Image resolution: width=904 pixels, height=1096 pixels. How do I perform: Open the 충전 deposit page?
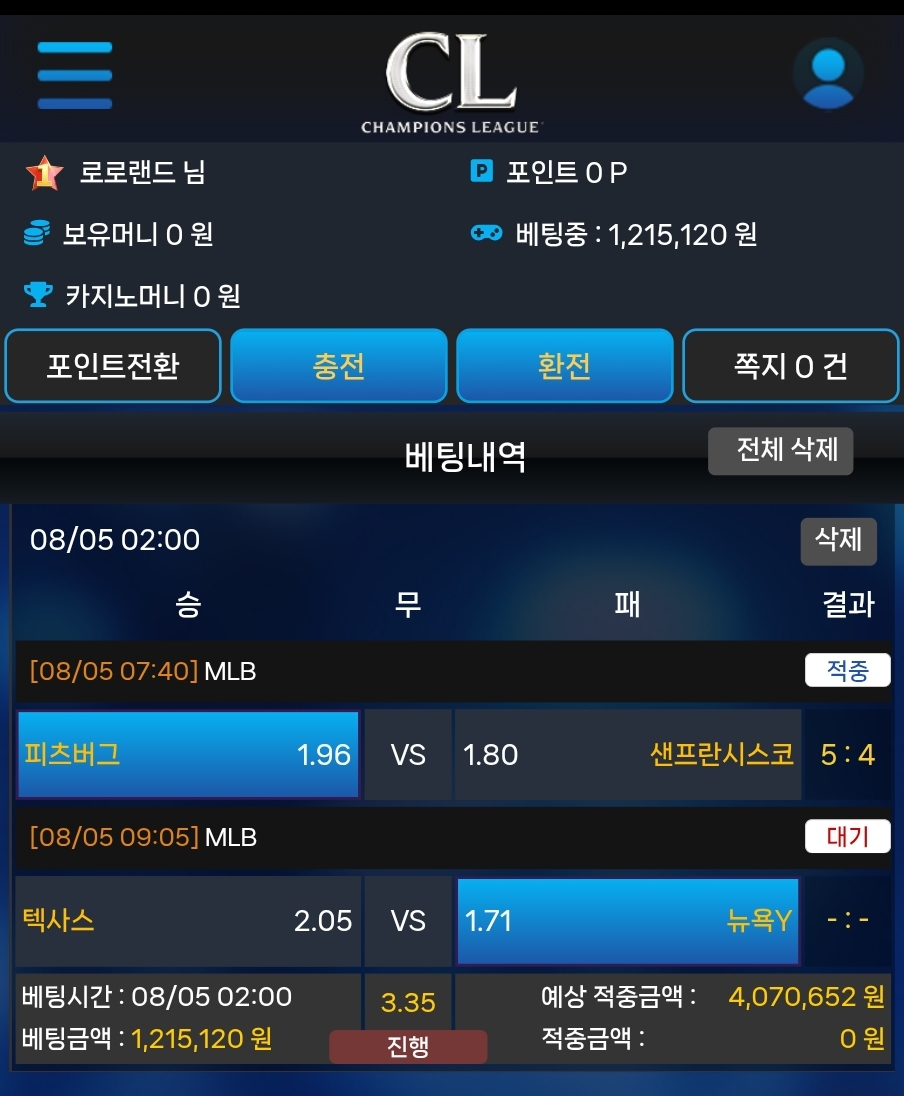339,366
